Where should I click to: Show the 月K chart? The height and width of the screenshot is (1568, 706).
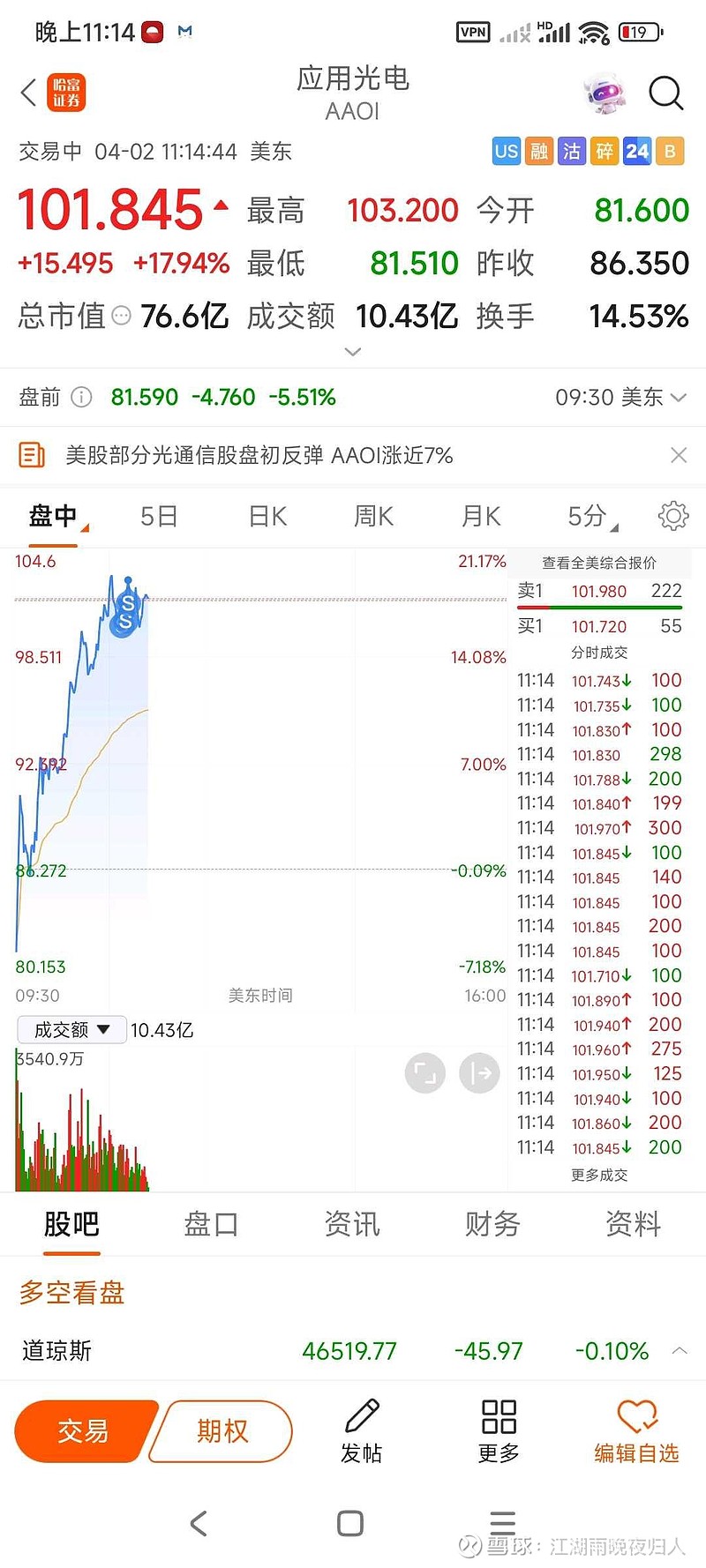coord(481,516)
